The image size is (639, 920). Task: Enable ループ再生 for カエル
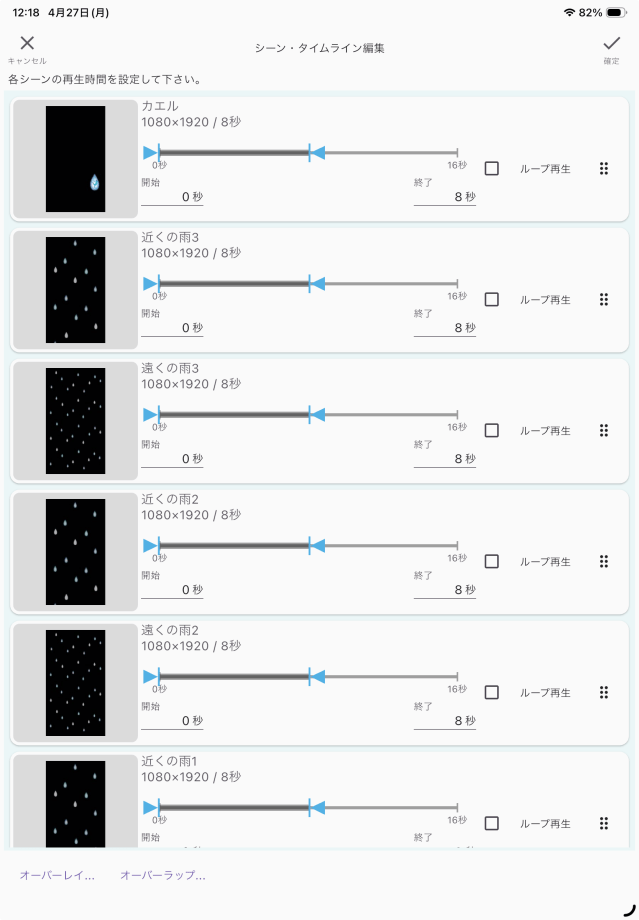coord(491,169)
